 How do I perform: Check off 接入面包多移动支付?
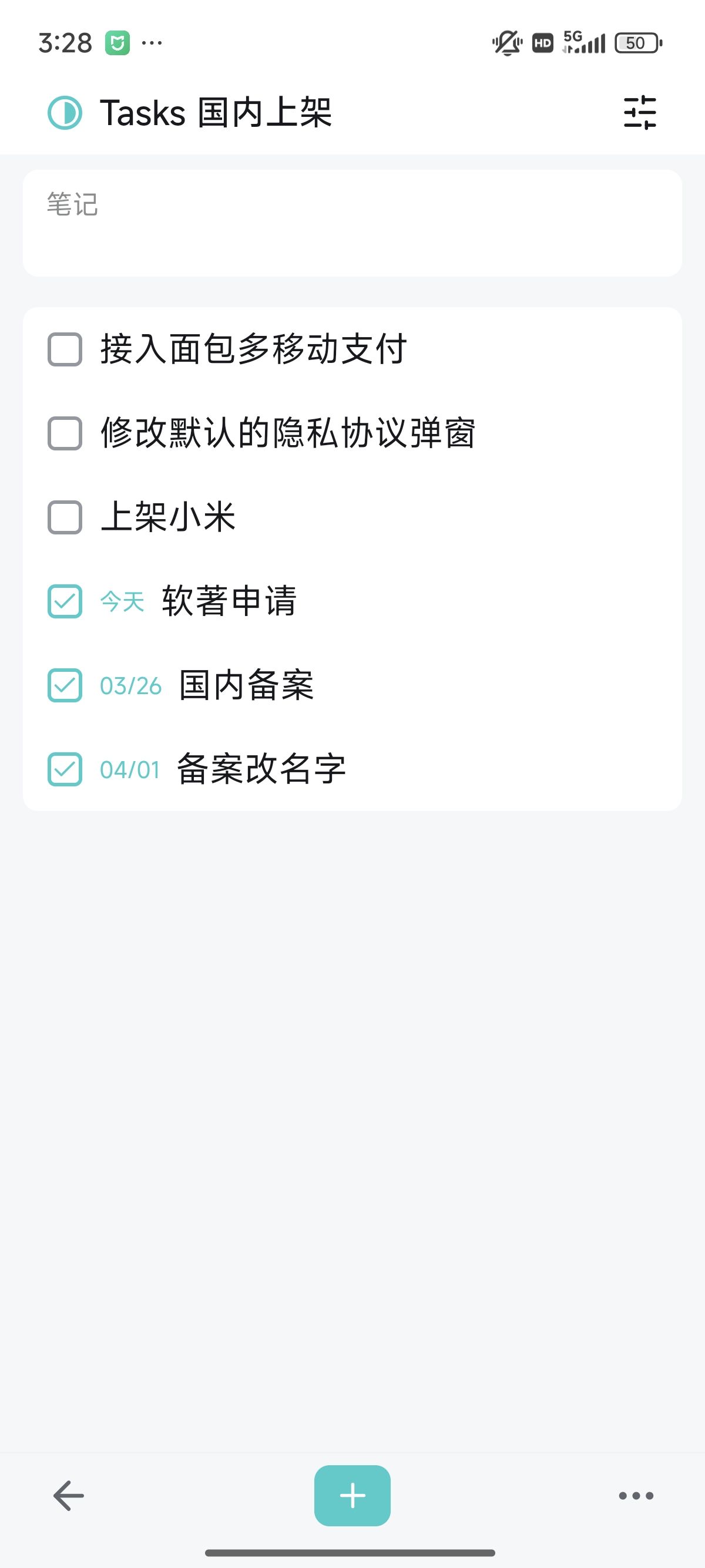tap(65, 349)
